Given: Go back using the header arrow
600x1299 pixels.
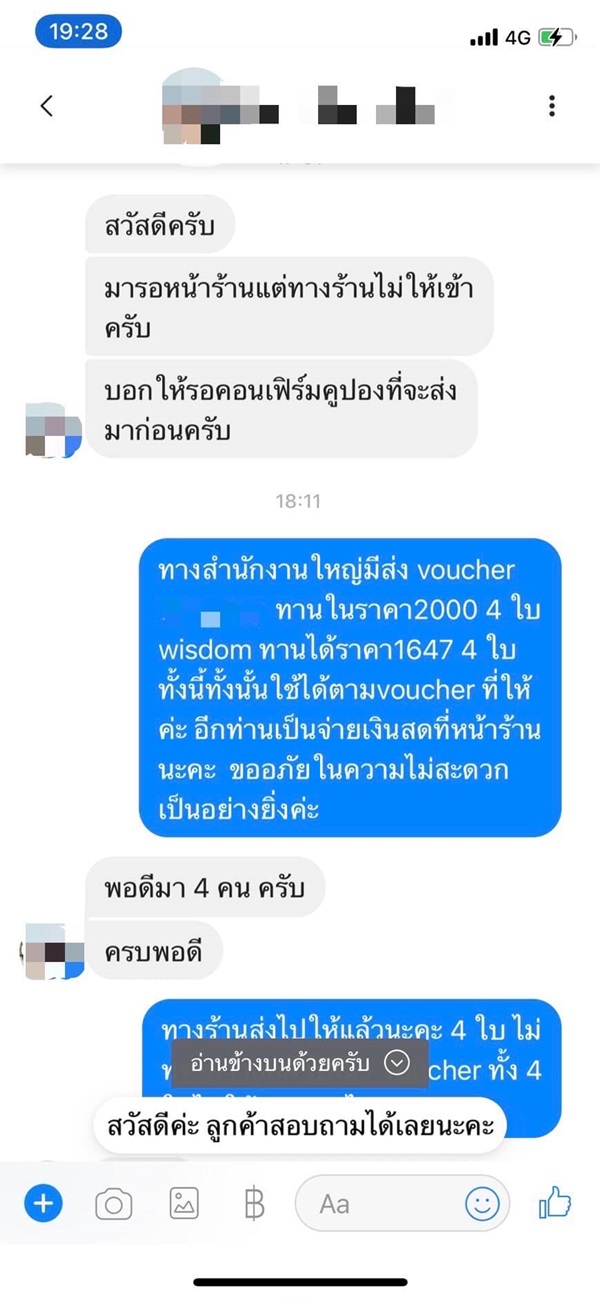Looking at the screenshot, I should (x=46, y=106).
